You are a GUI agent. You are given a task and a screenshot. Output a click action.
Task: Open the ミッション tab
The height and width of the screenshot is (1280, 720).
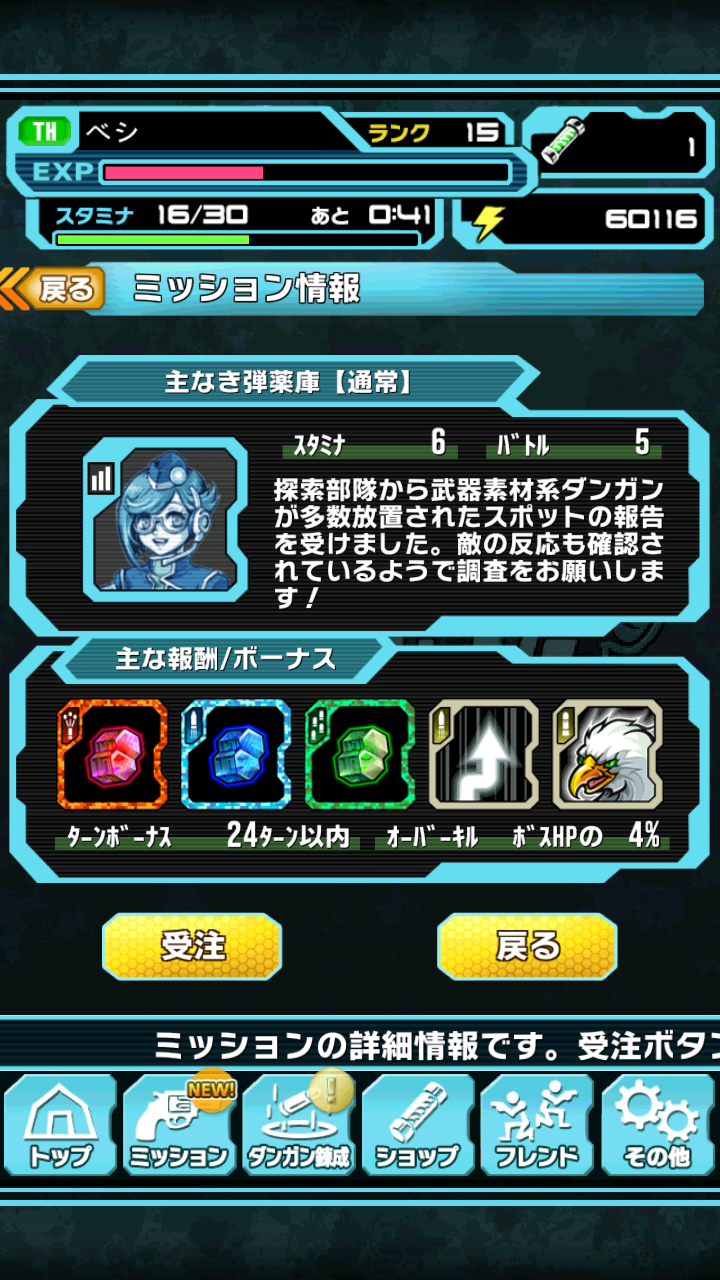click(x=179, y=1126)
